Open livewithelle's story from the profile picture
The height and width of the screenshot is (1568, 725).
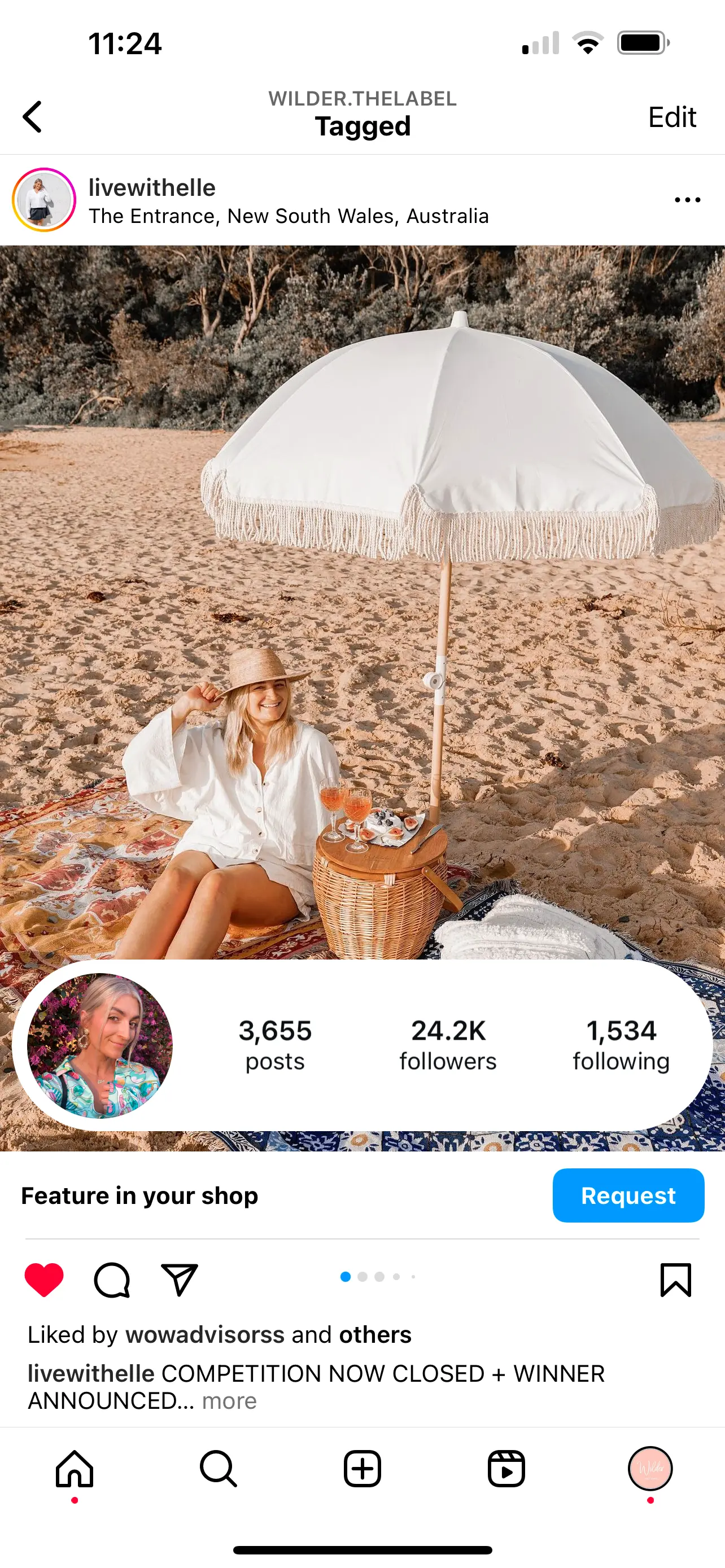[44, 200]
